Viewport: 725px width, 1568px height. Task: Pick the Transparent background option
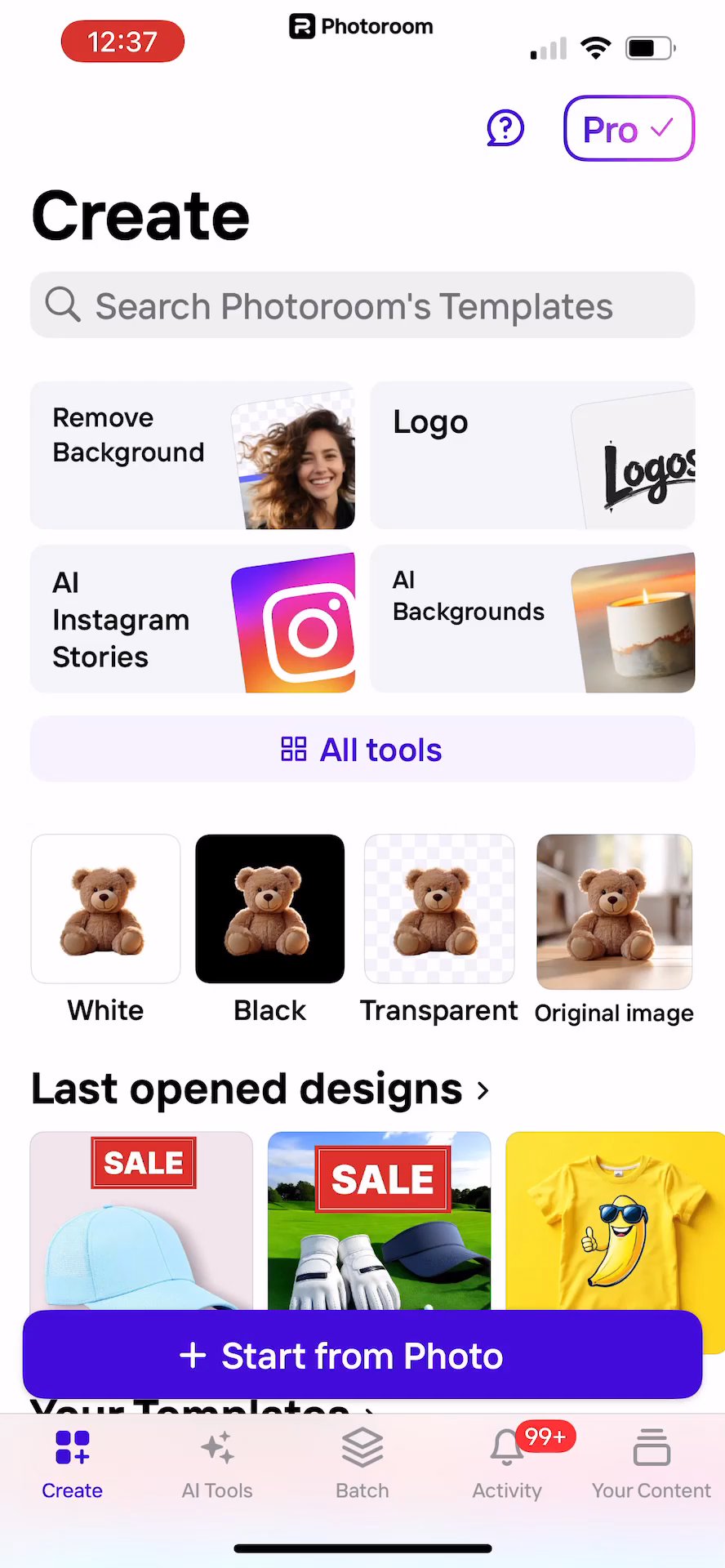tap(439, 909)
